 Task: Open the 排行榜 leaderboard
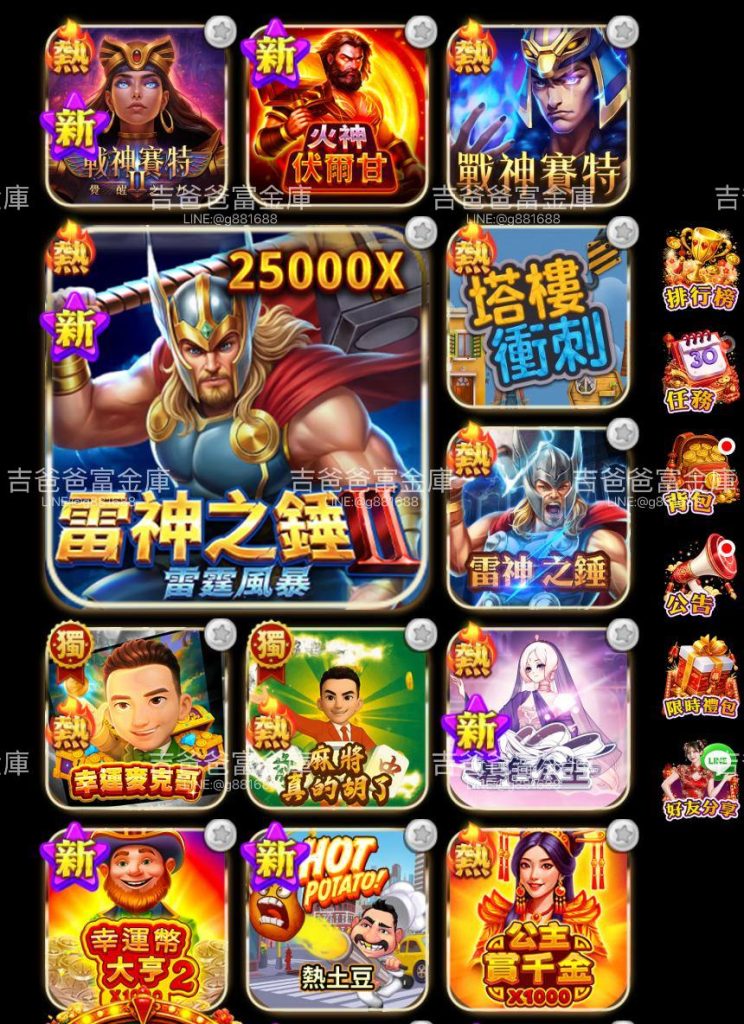tap(700, 268)
